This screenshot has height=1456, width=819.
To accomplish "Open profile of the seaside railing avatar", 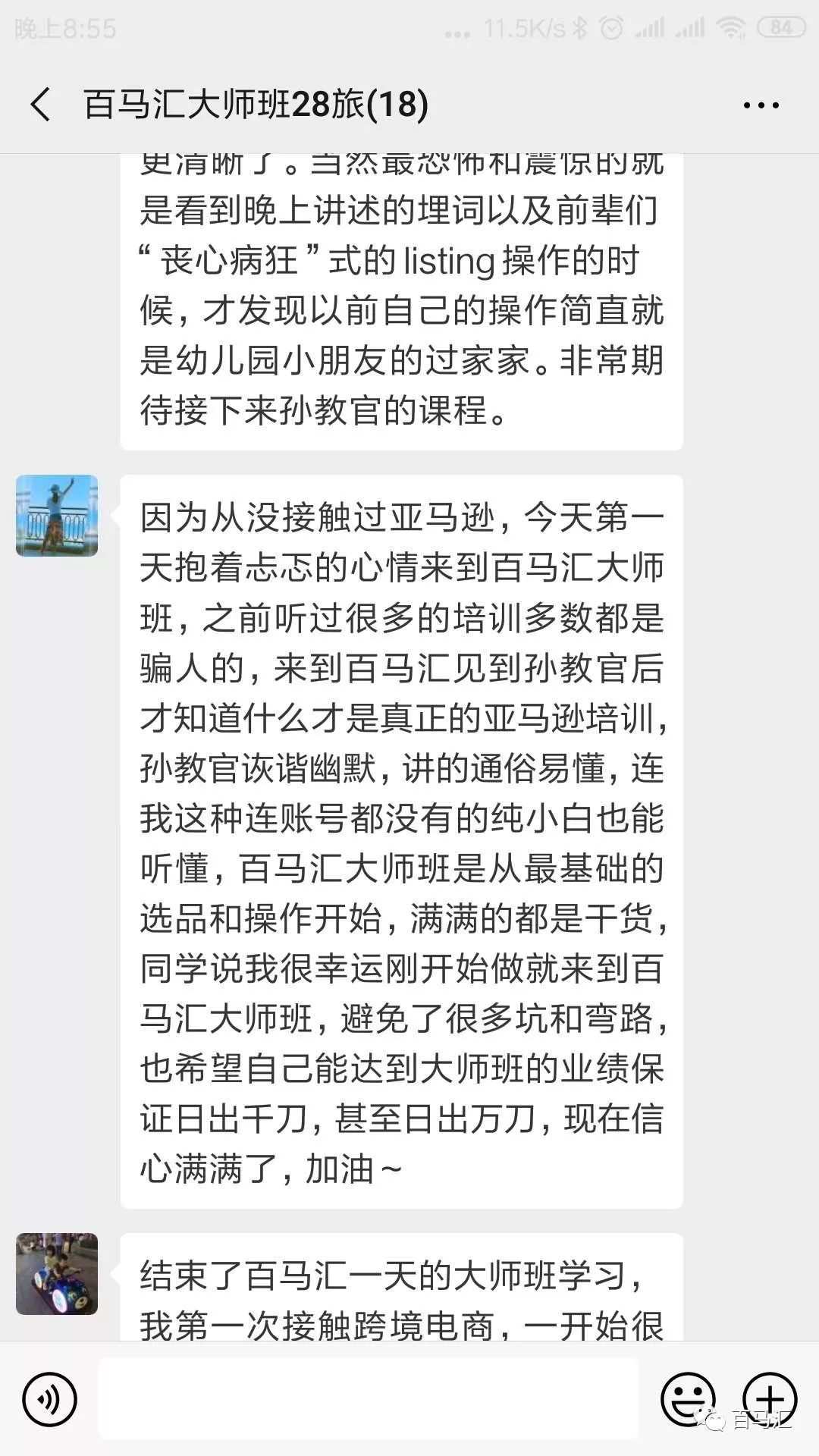I will coord(57,516).
